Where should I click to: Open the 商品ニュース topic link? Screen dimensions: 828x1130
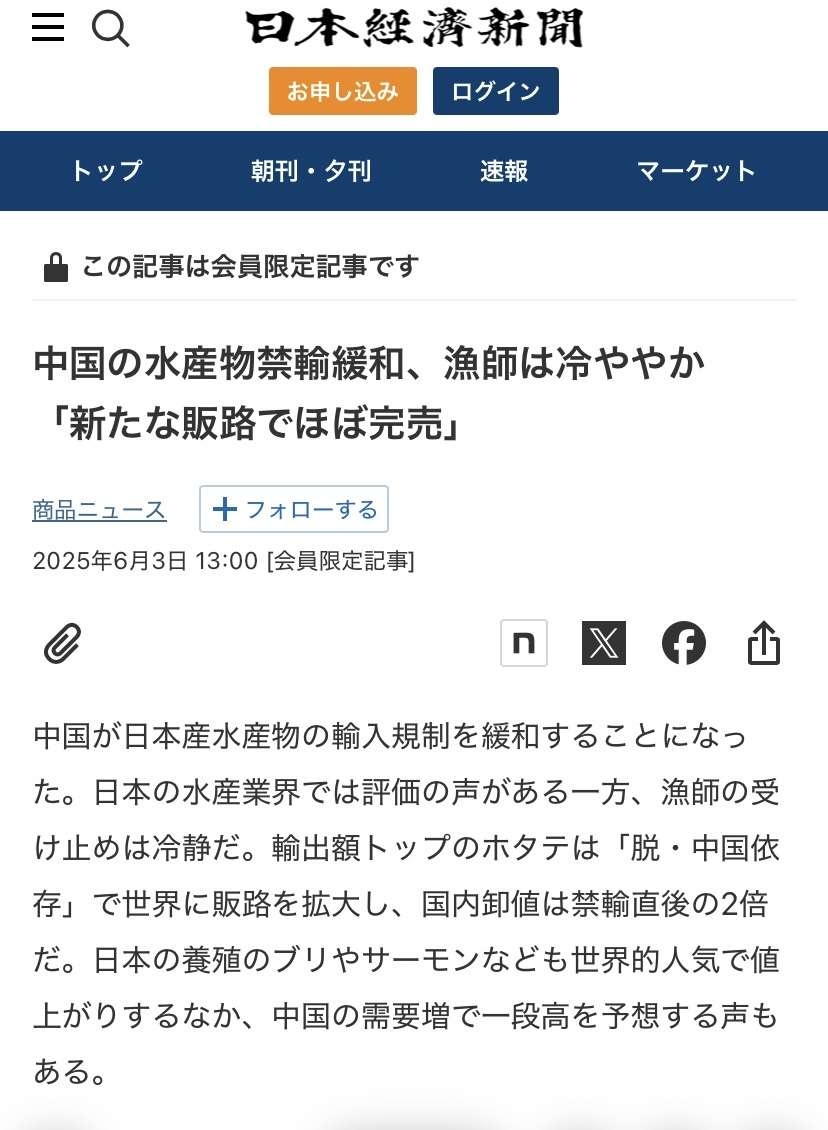[x=99, y=510]
